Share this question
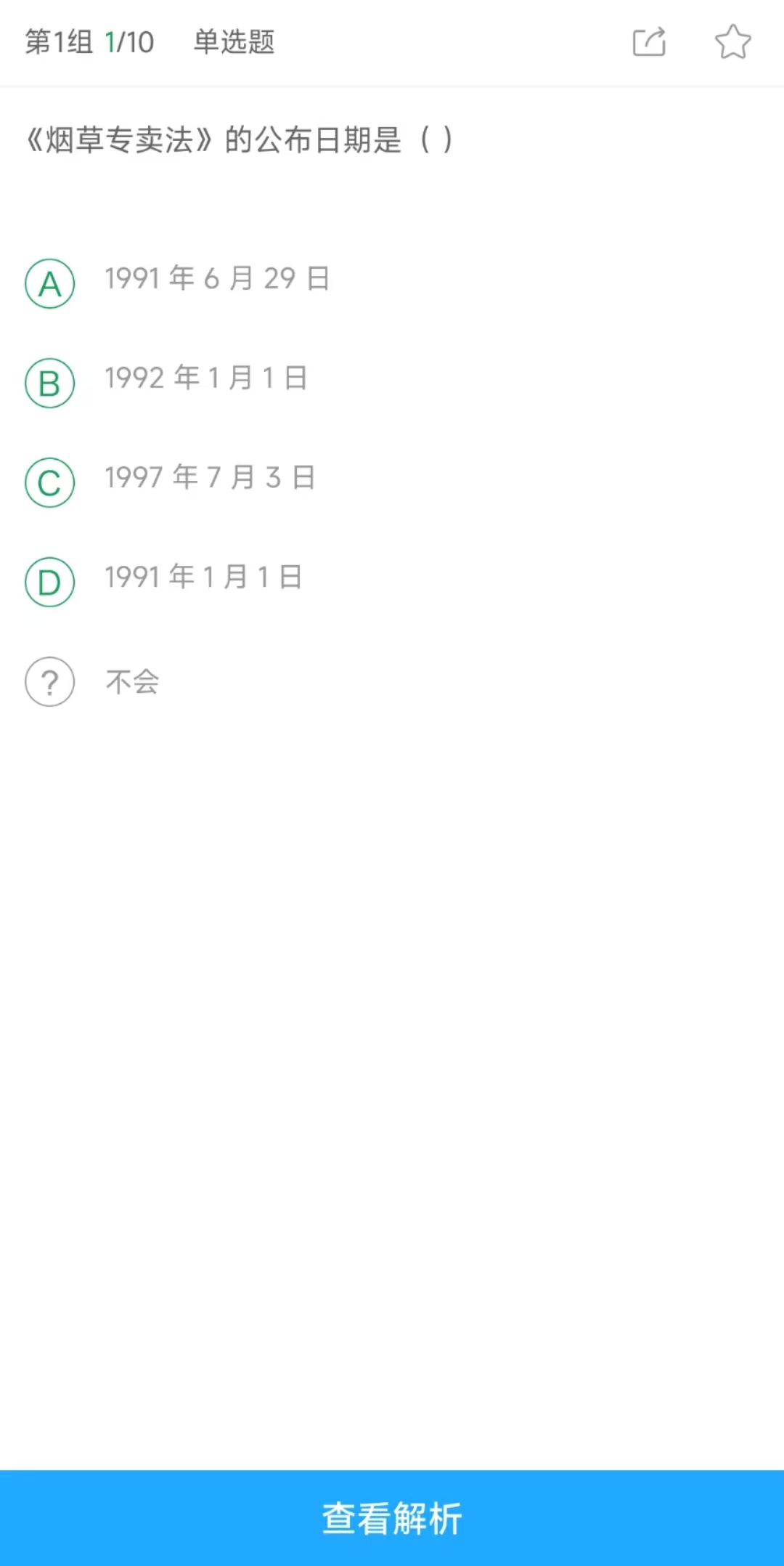The image size is (784, 1566). [x=649, y=42]
